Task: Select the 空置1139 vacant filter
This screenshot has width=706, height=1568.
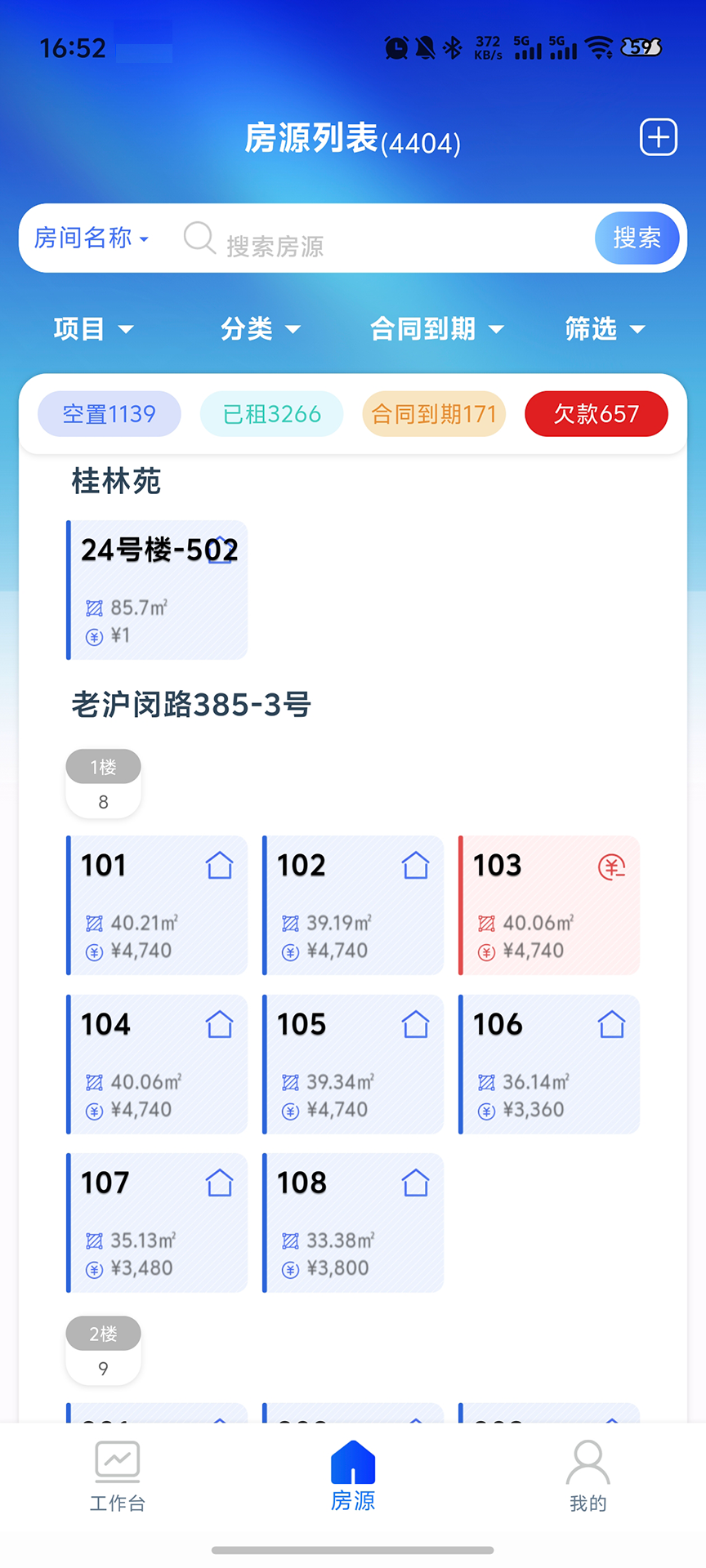Action: tap(109, 414)
